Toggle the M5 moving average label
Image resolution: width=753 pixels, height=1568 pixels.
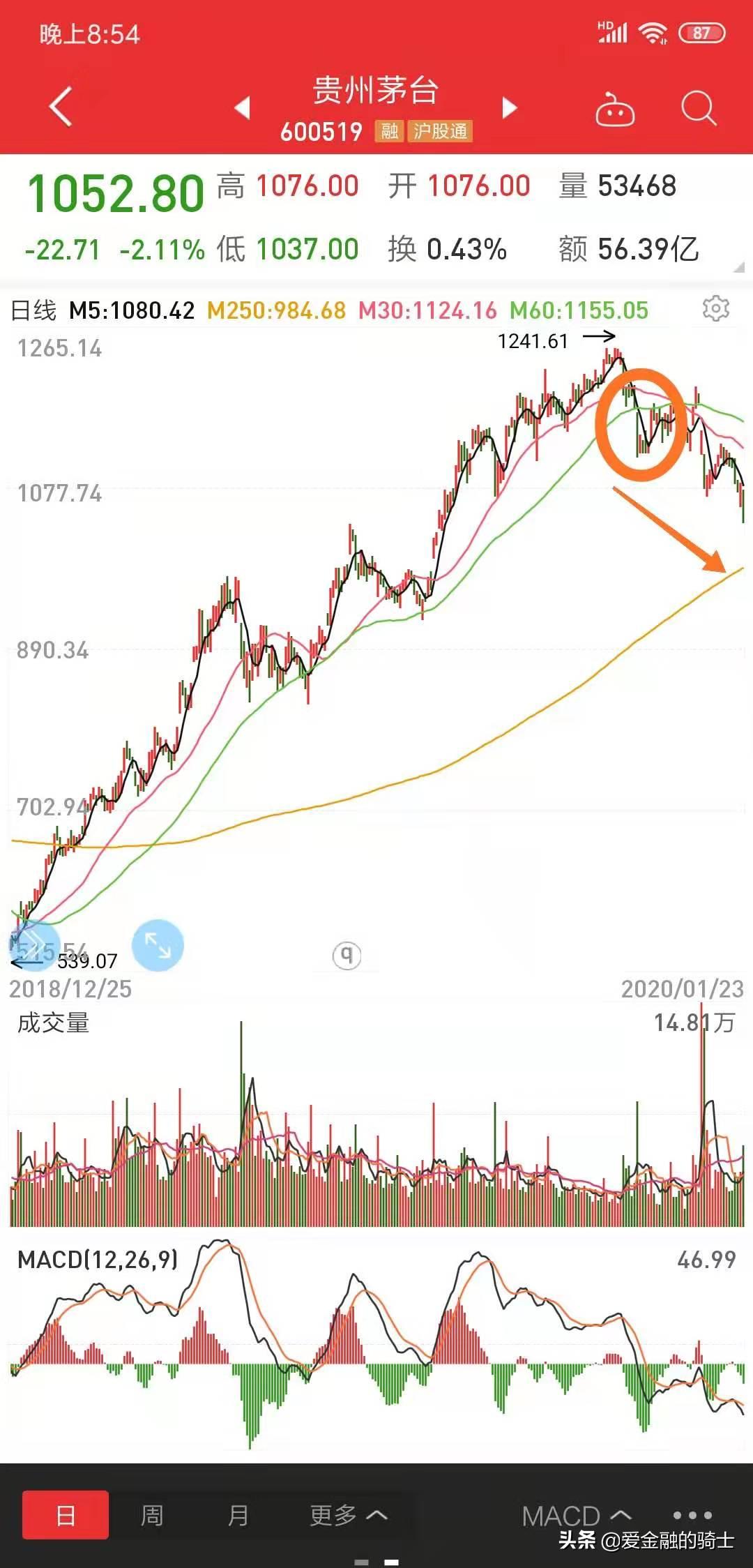(132, 310)
